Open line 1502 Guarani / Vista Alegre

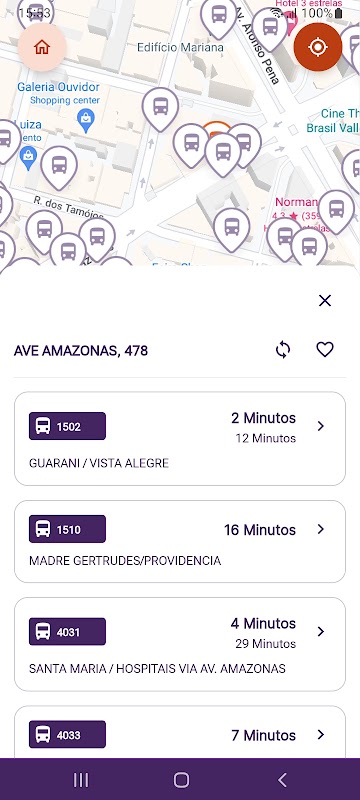tap(179, 439)
